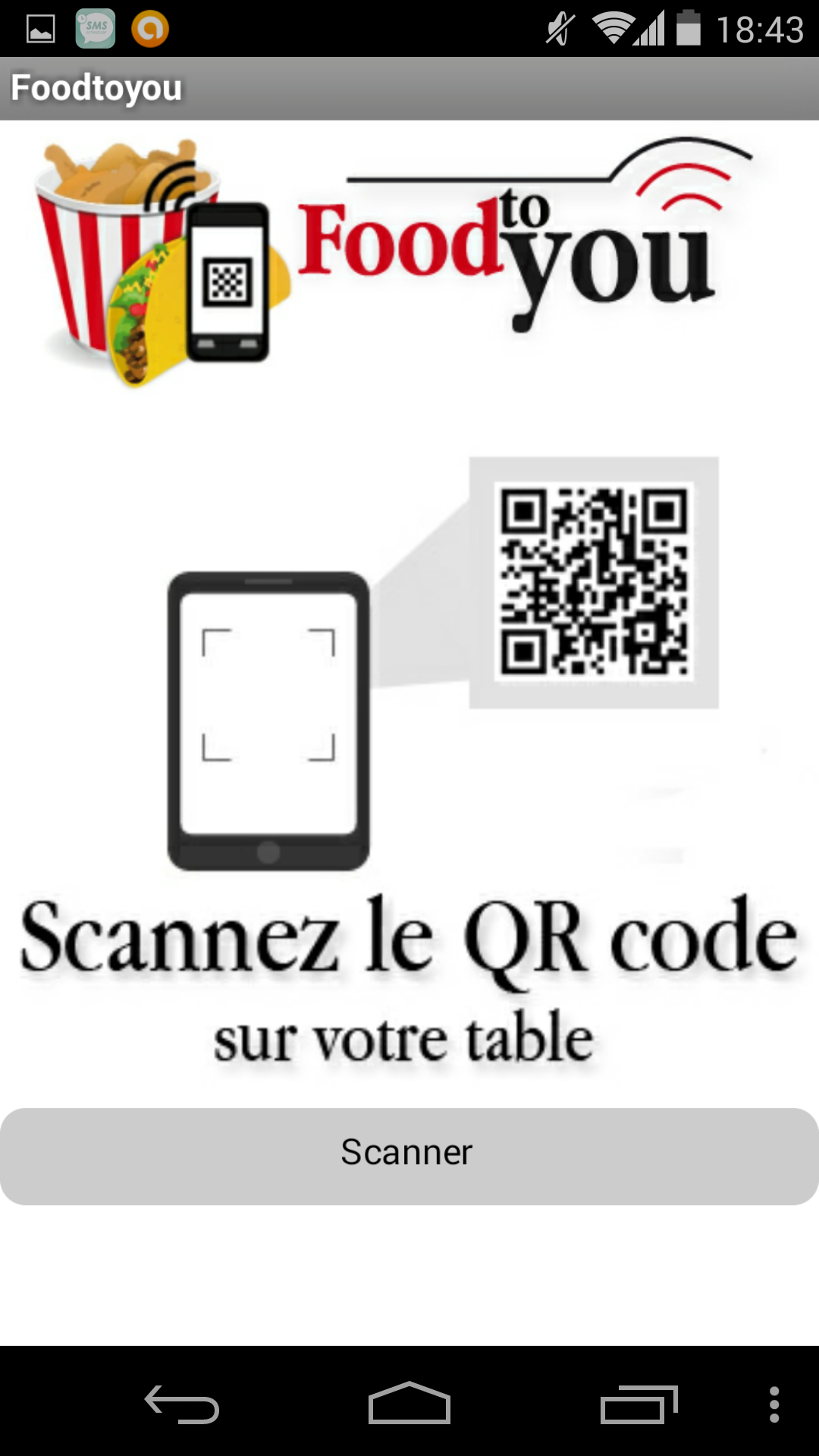Image resolution: width=819 pixels, height=1456 pixels.
Task: Go back using the system back button
Action: (x=182, y=1404)
